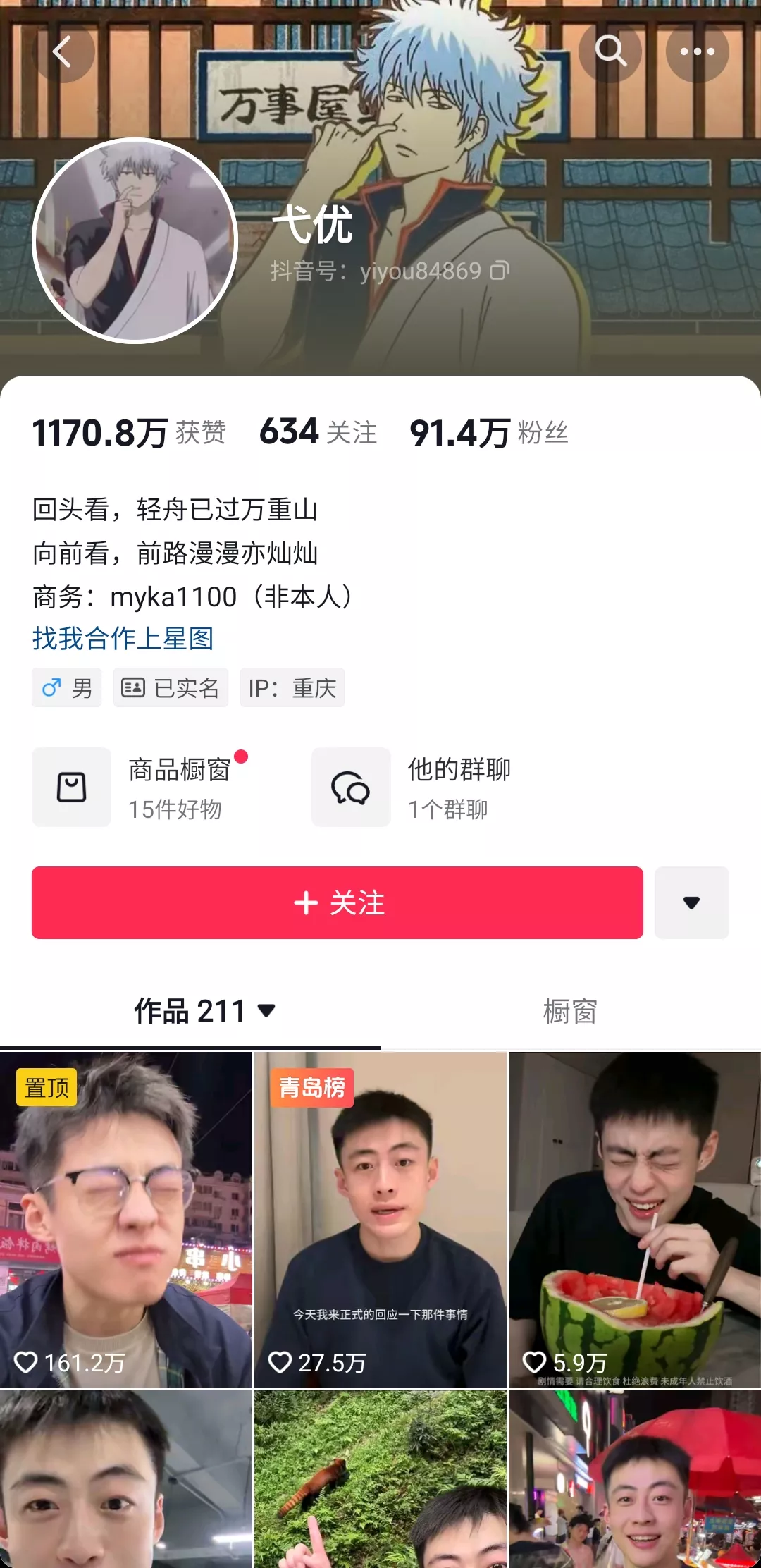The width and height of the screenshot is (761, 1568).
Task: Expand the arrow next to 关注 button
Action: coord(692,902)
